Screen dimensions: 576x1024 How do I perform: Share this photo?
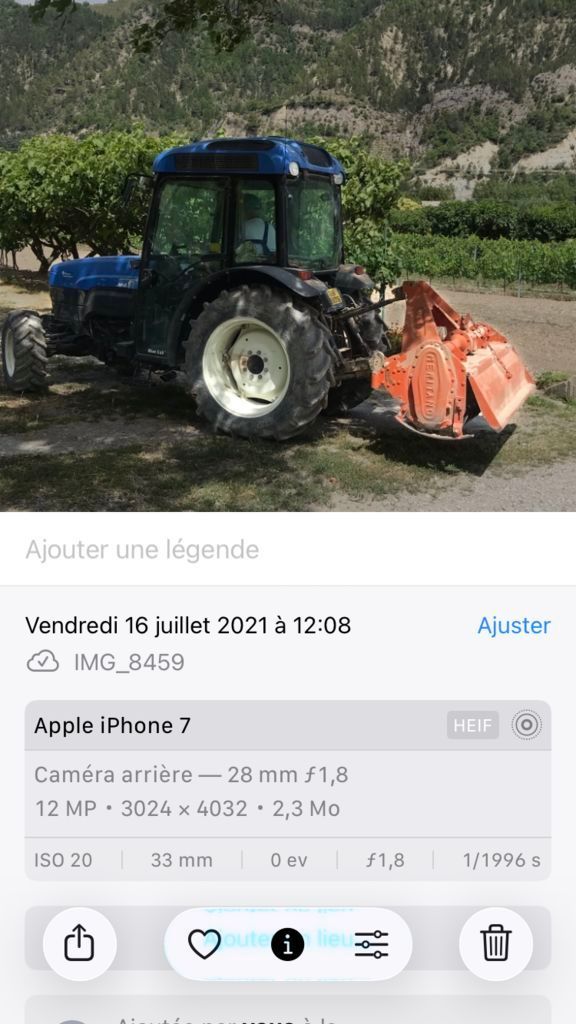[80, 944]
